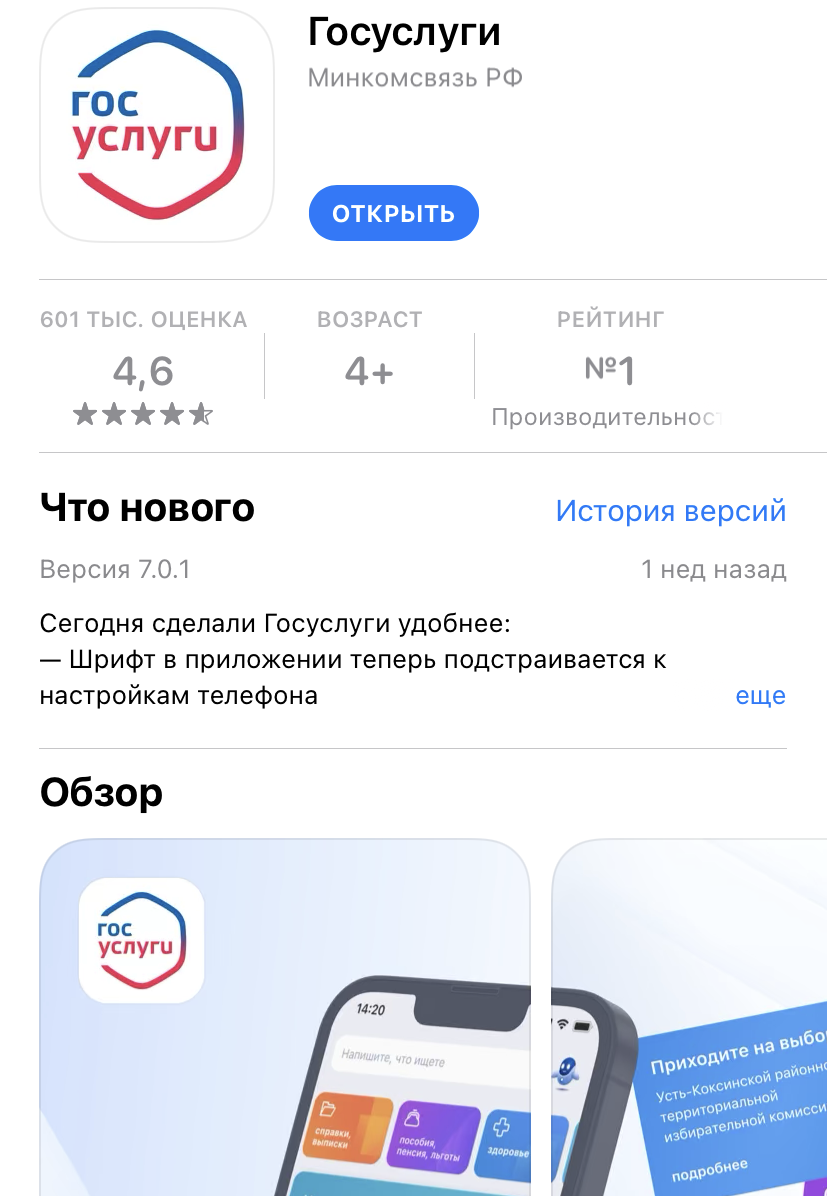Open История версий
This screenshot has height=1196, width=827.
[x=670, y=511]
